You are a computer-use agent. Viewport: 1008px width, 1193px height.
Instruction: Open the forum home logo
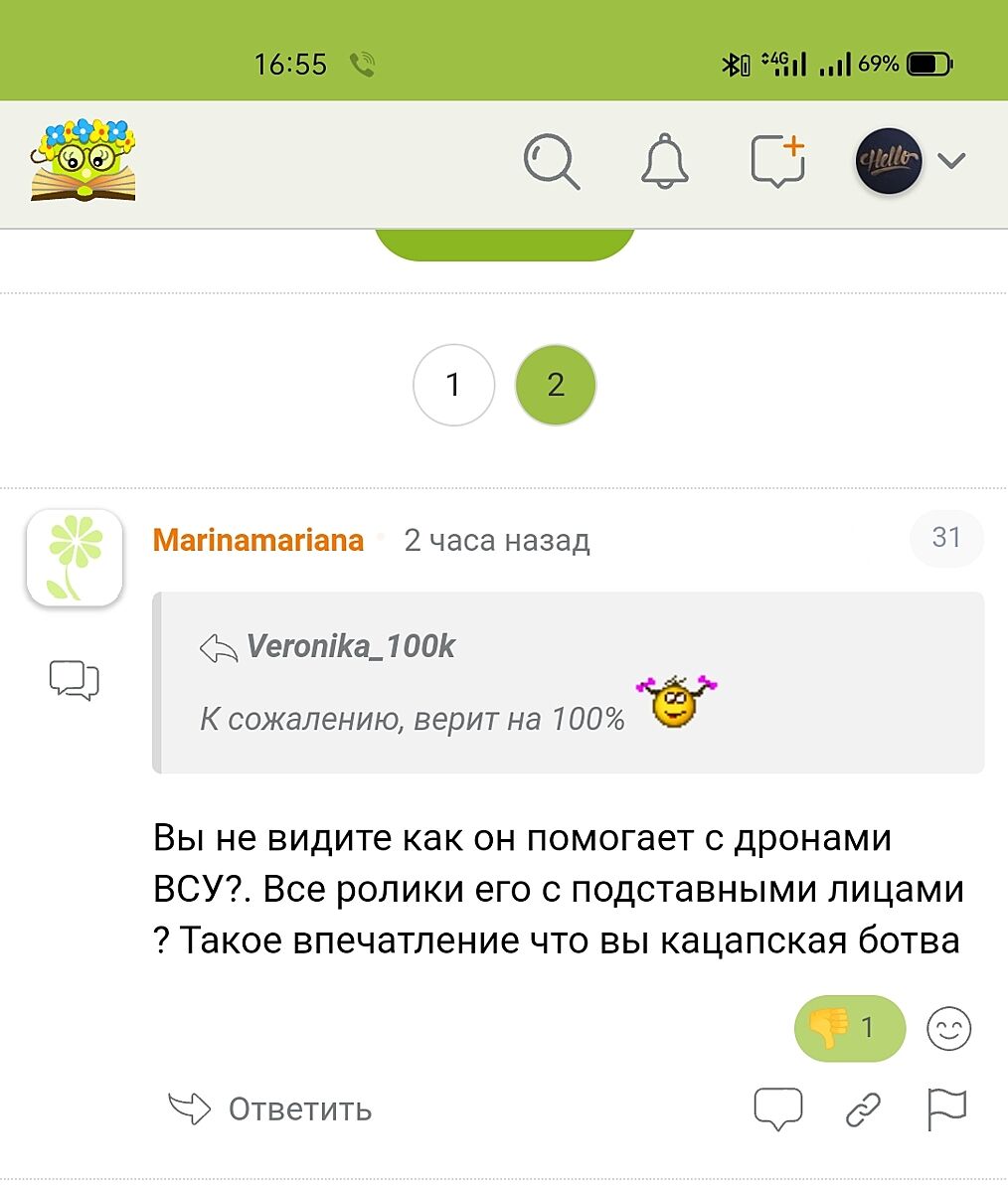(x=83, y=160)
